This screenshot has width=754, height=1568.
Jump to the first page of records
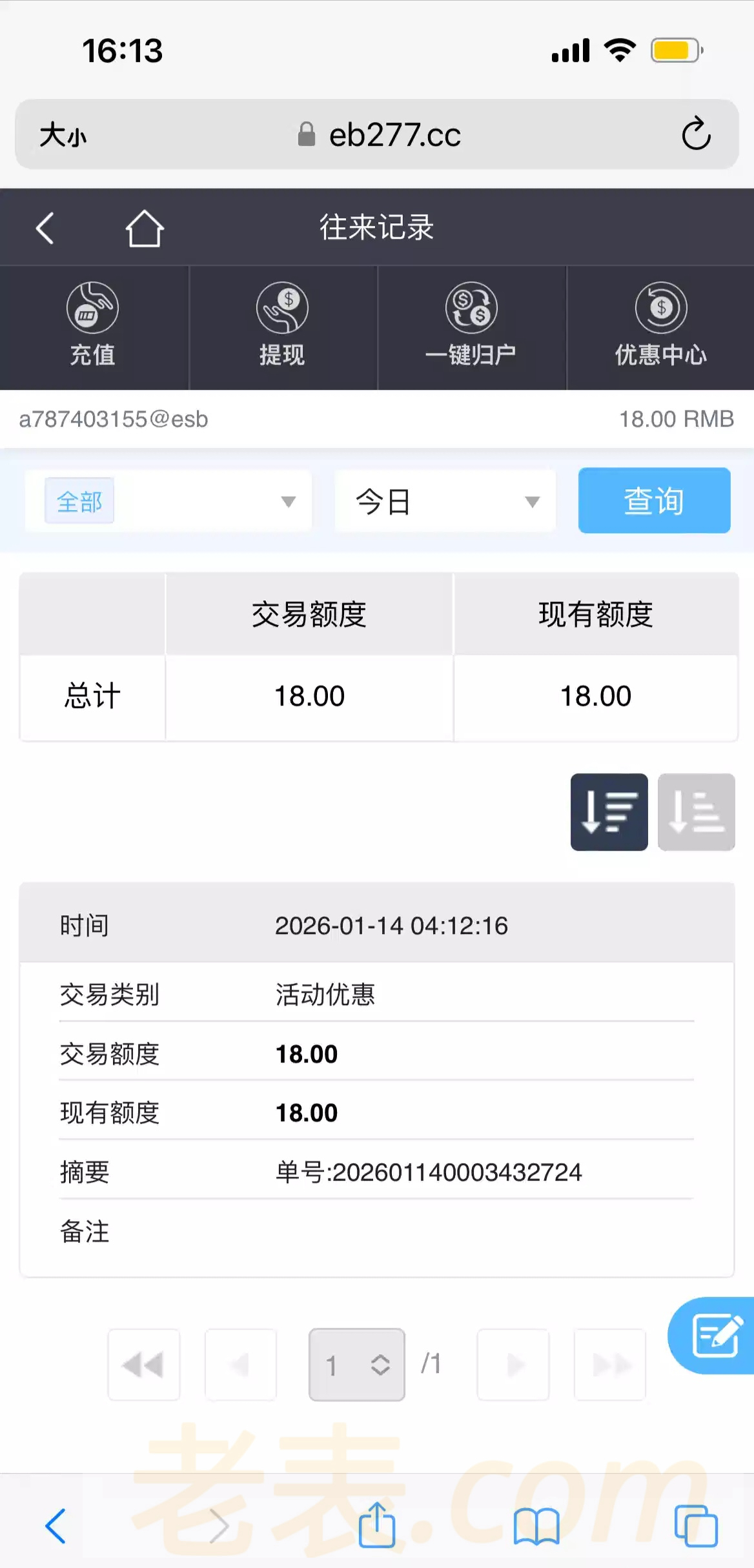tap(143, 1365)
